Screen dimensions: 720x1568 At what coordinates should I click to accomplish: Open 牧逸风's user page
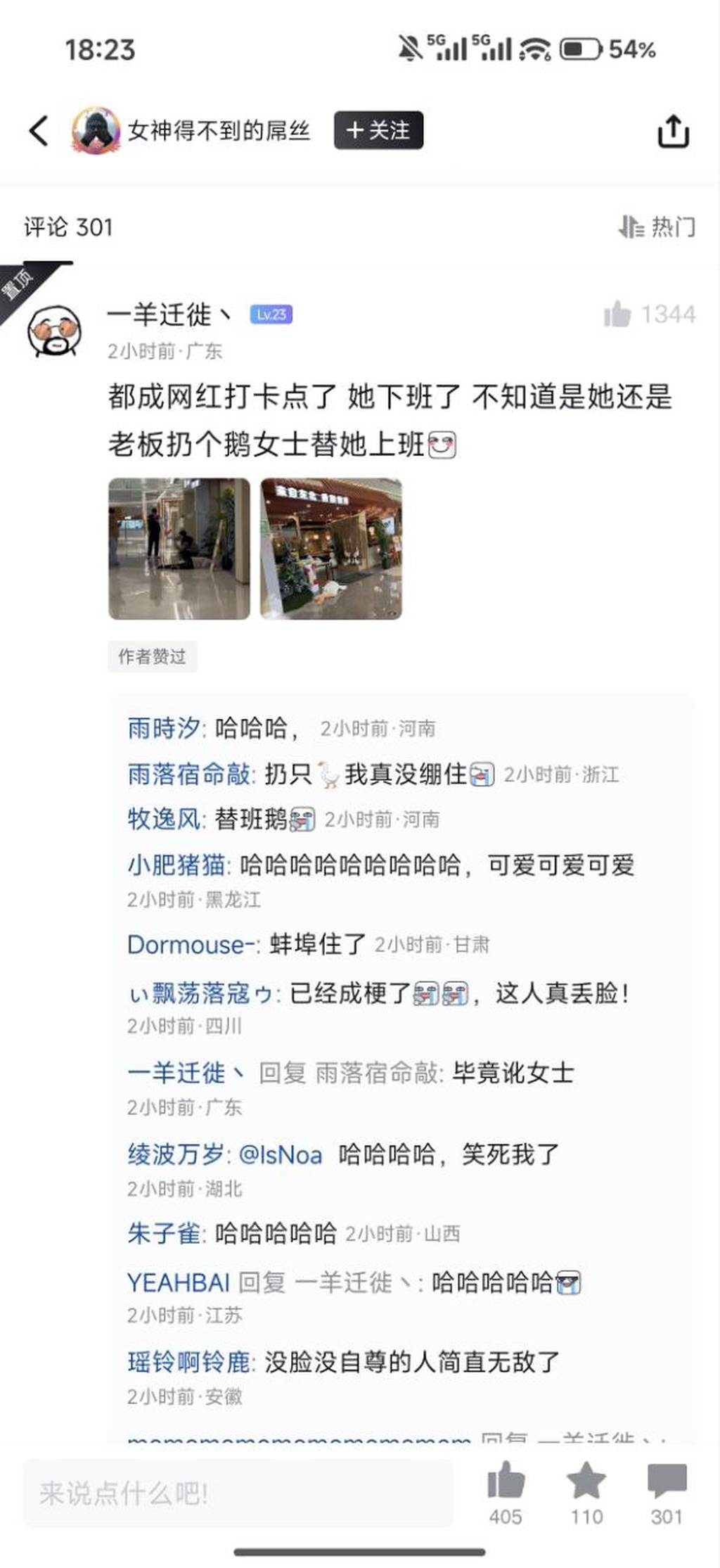[164, 819]
